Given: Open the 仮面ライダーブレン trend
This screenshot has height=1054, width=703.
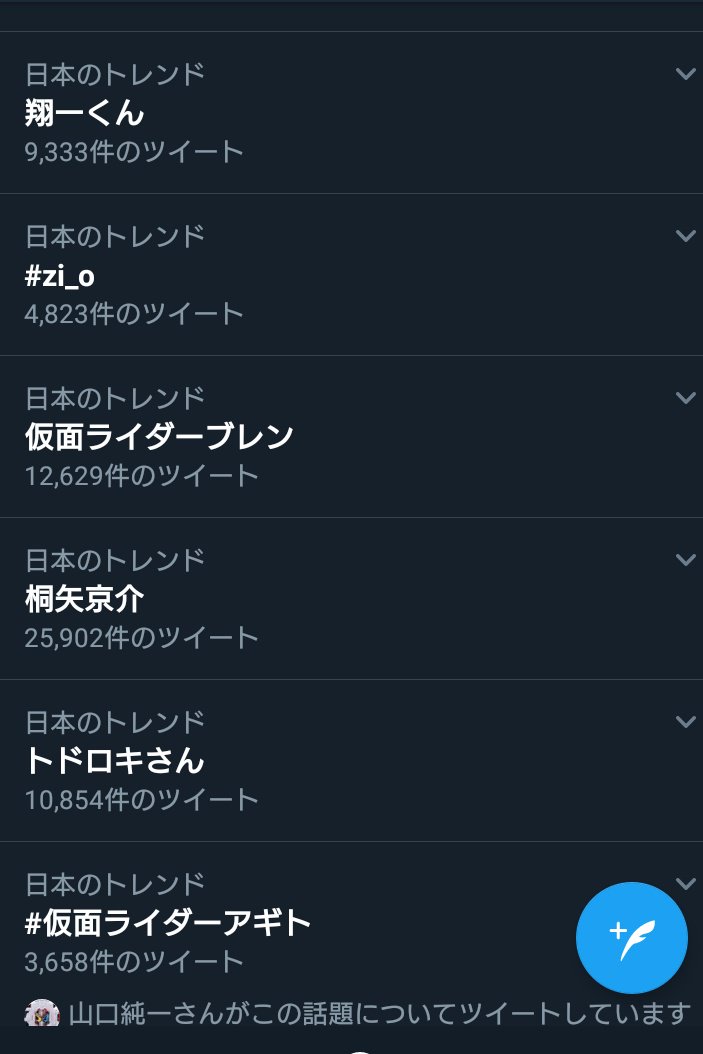Looking at the screenshot, I should 159,437.
